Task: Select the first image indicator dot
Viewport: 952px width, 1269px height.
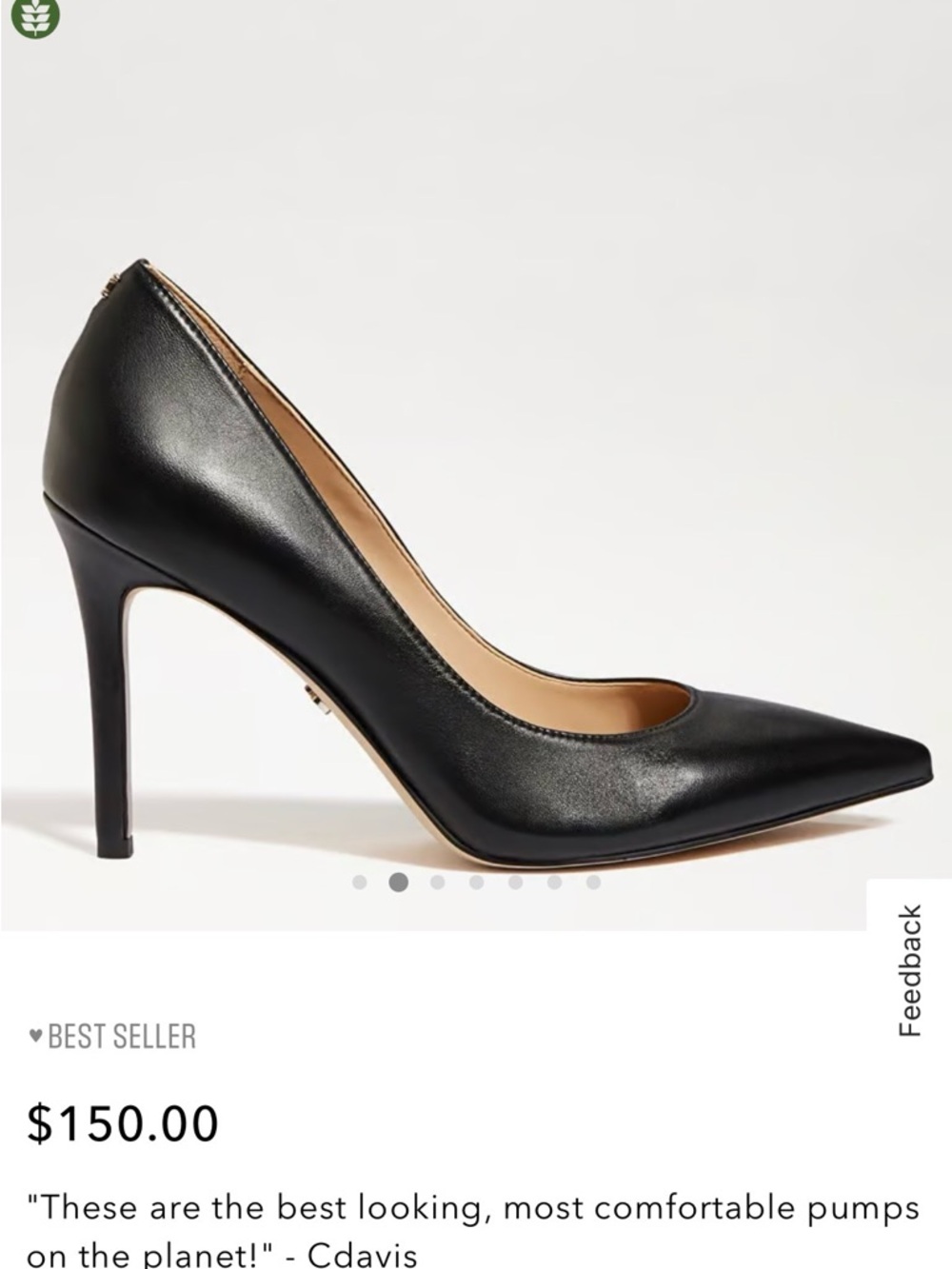Action: (360, 882)
